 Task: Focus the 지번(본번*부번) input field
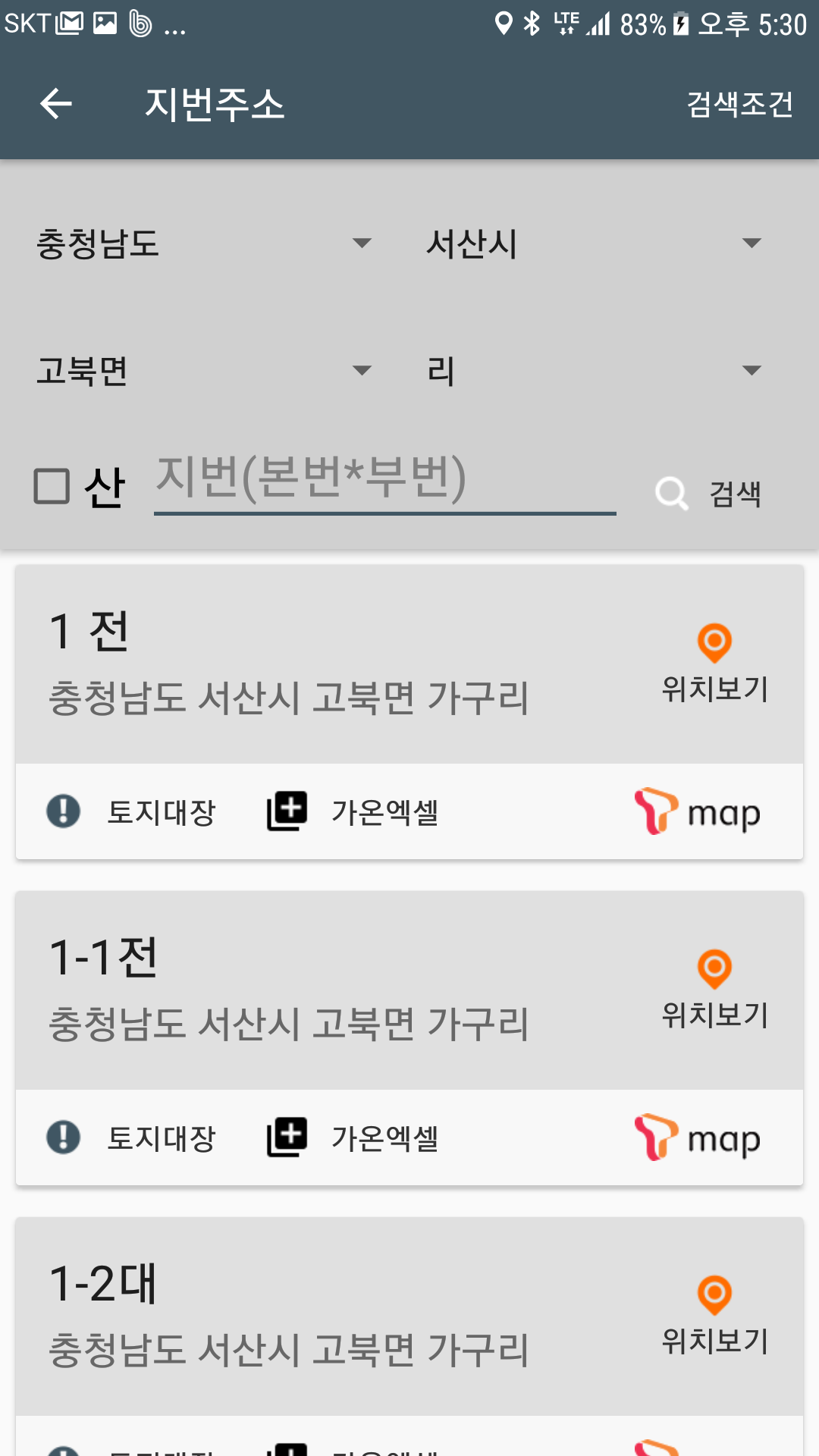coord(384,482)
